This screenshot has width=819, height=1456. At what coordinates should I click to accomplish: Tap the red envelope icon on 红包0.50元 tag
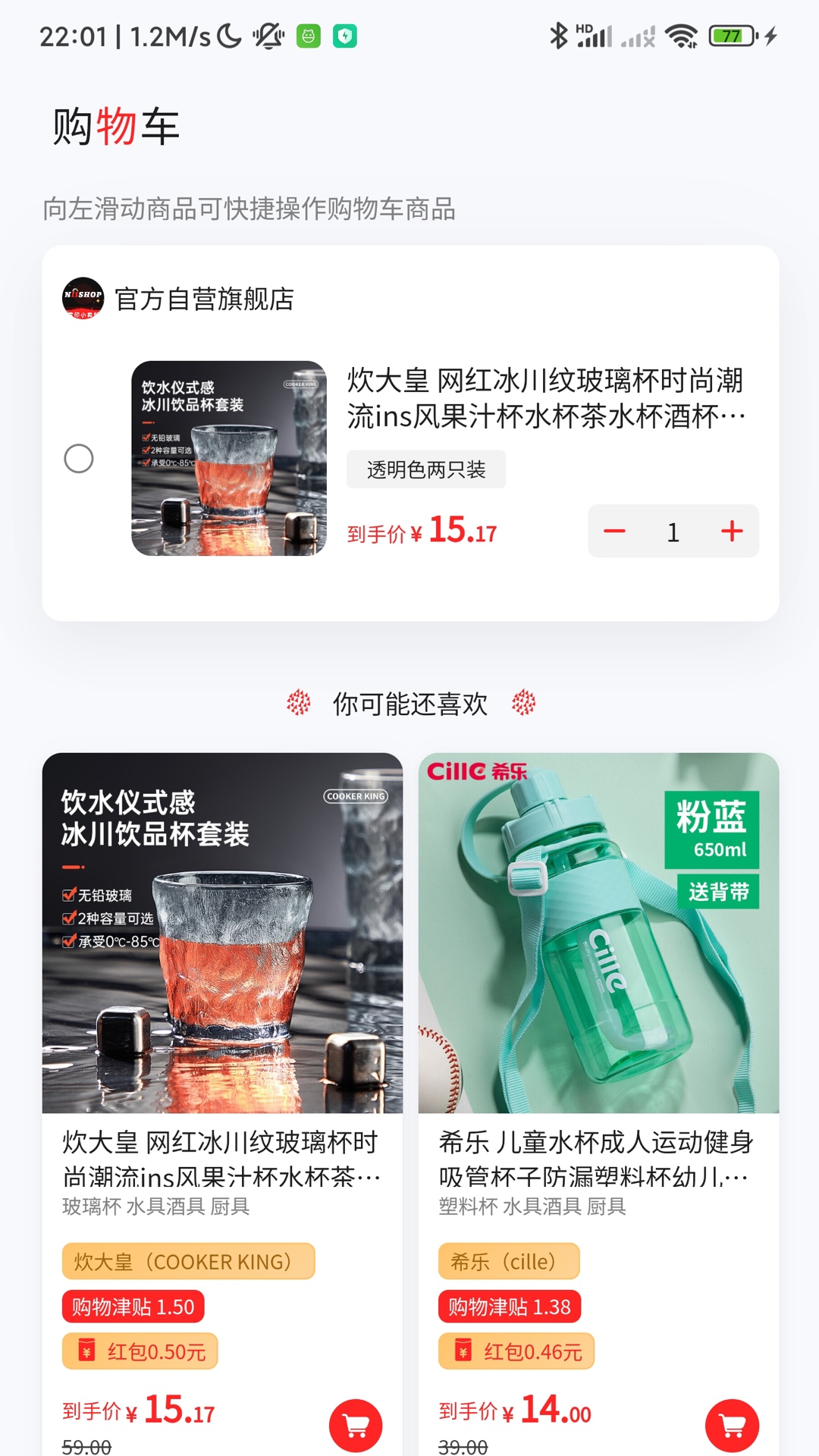[86, 1351]
